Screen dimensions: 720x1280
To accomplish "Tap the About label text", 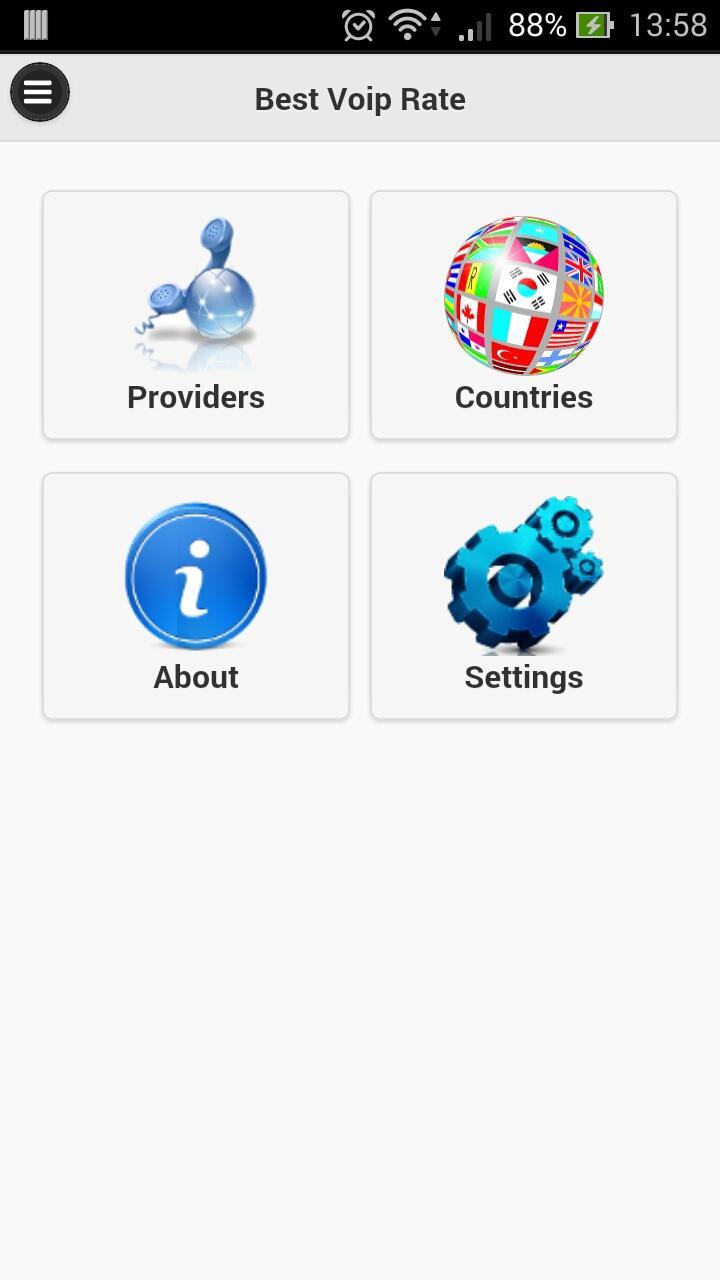I will (195, 677).
